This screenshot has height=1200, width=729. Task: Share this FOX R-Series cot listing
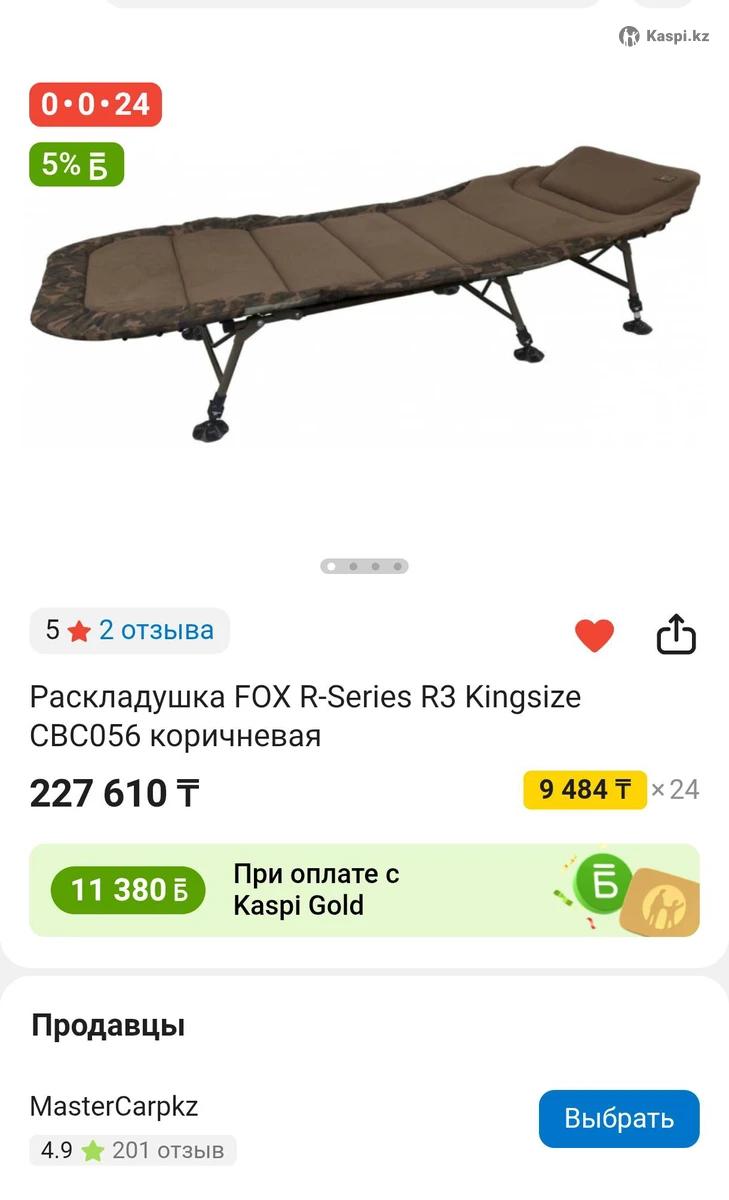point(676,634)
